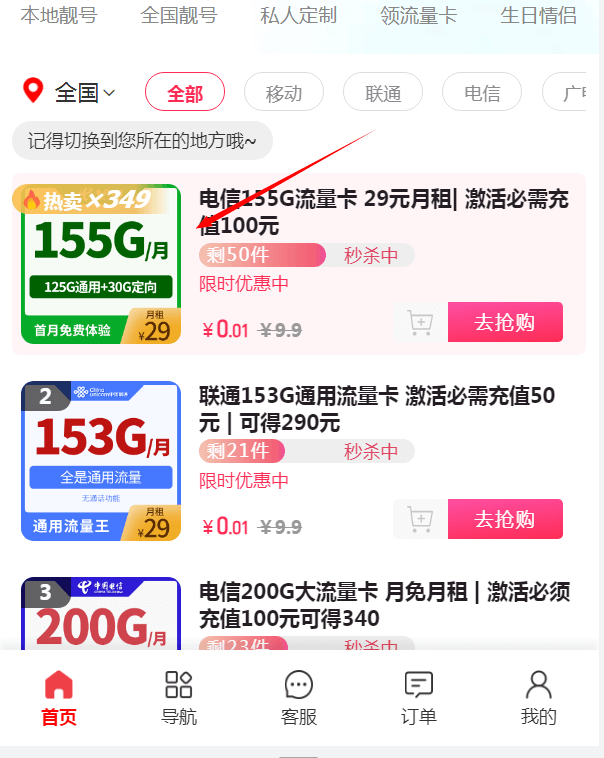
Task: Tap 去抢购 for 电信155G流量卡
Action: coord(505,323)
